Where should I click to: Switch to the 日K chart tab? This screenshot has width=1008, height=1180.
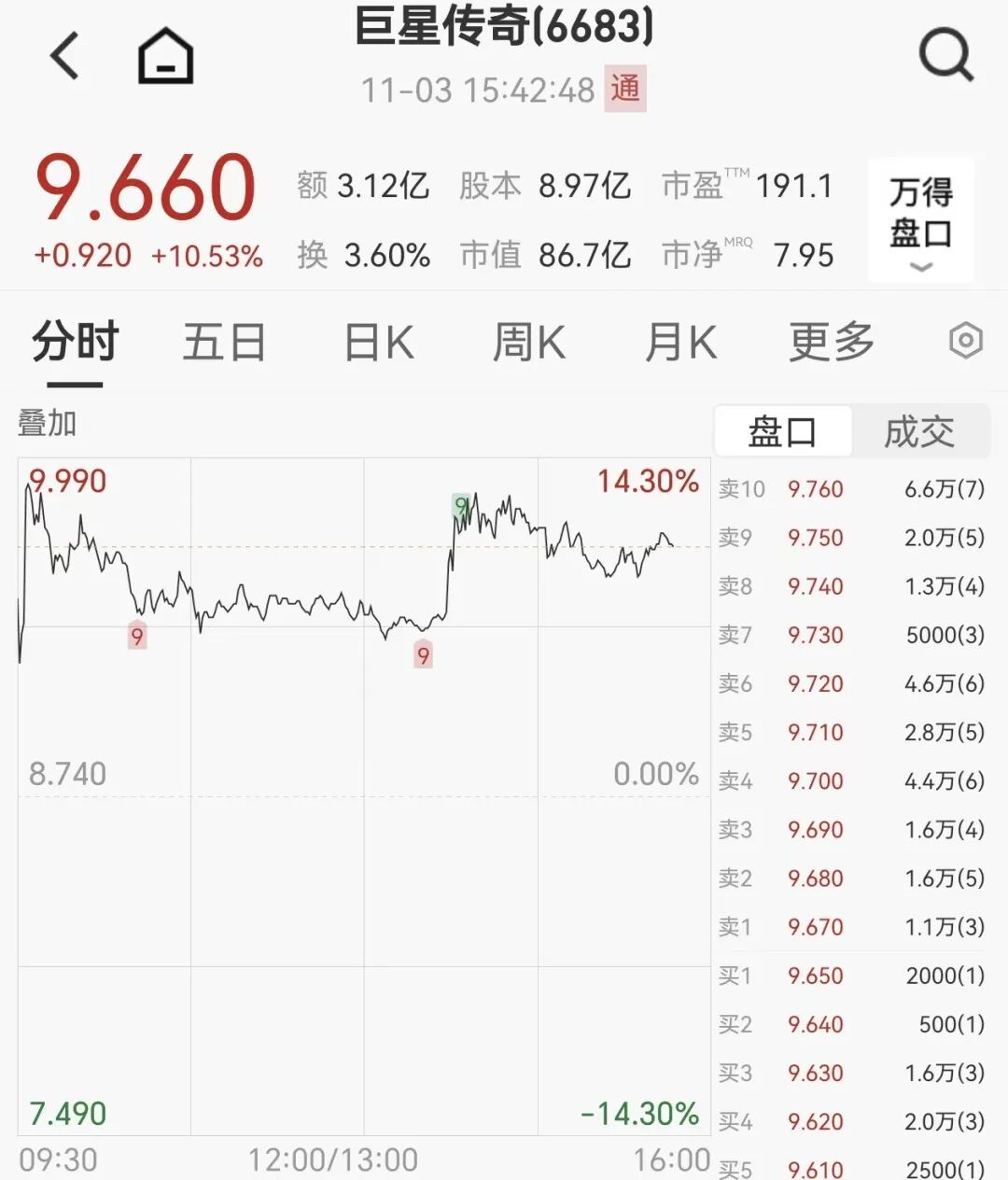pyautogui.click(x=379, y=342)
